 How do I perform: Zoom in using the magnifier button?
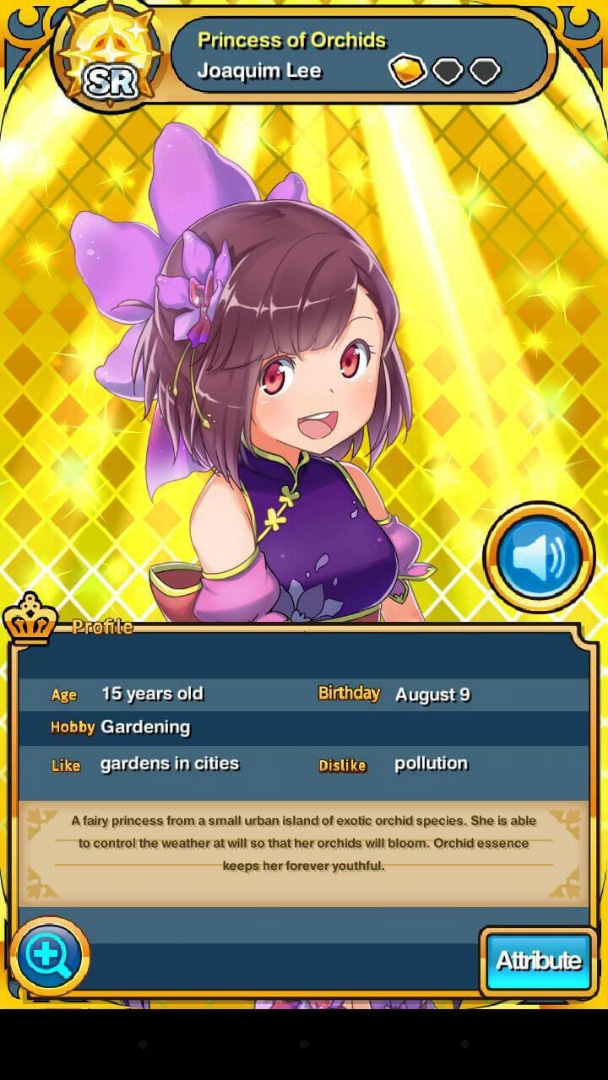click(49, 956)
